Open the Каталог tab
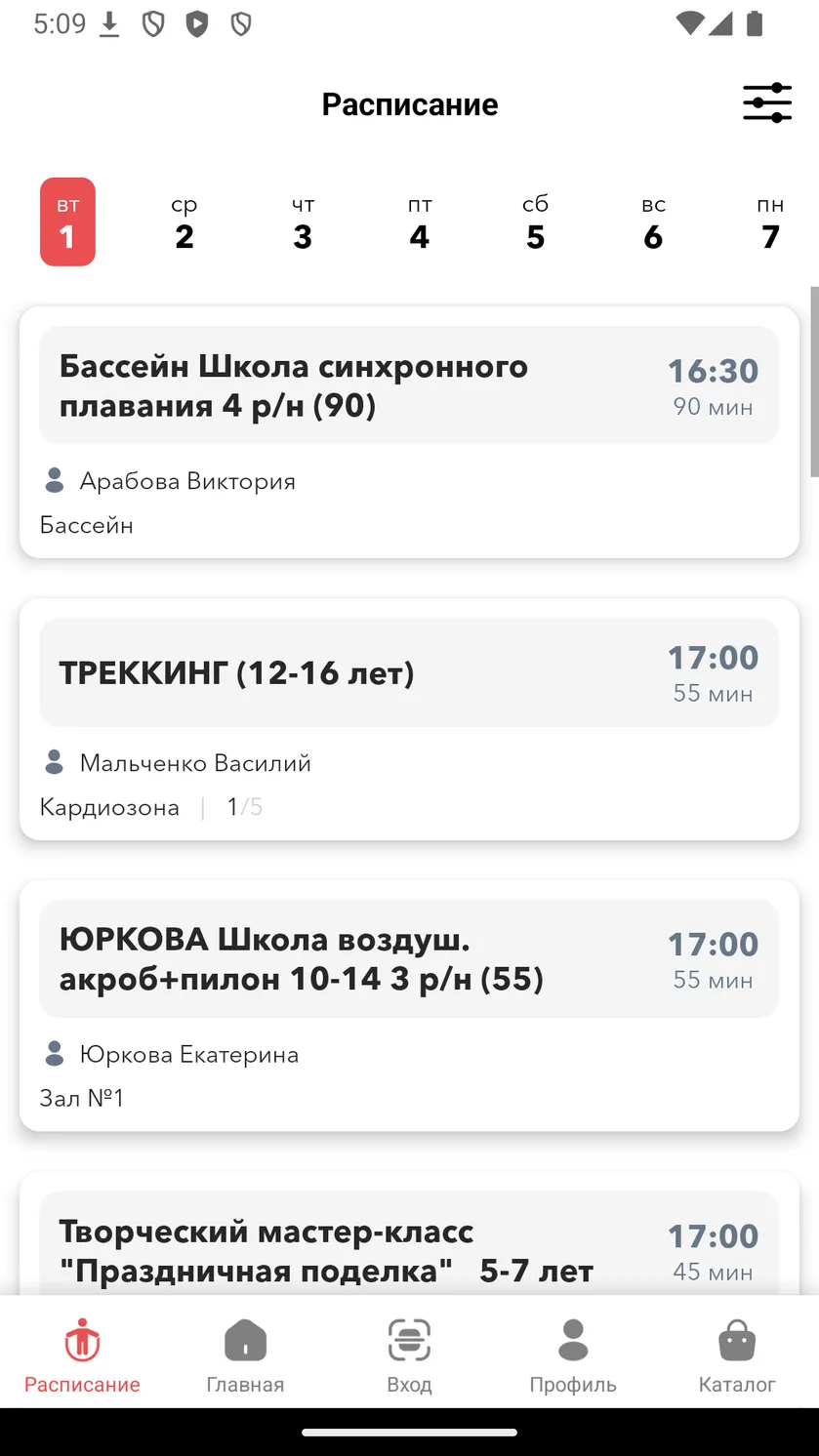The height and width of the screenshot is (1456, 819). [737, 1355]
